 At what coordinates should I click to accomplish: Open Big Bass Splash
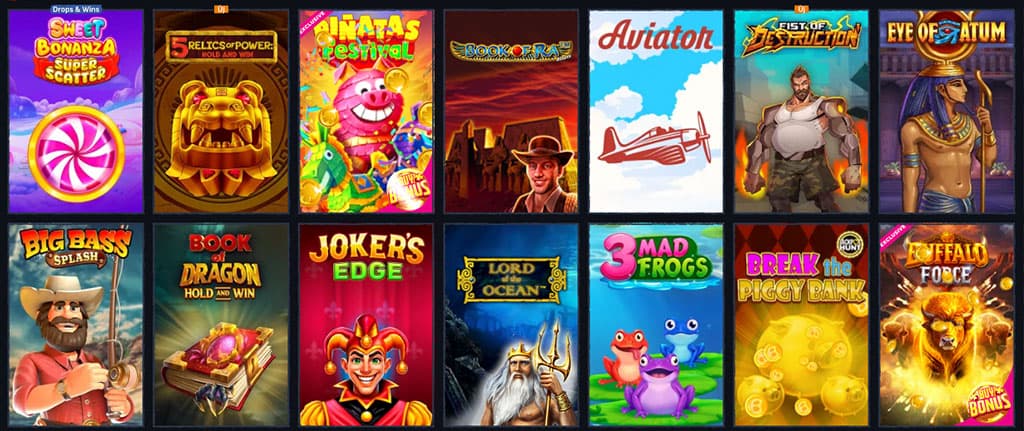click(x=76, y=324)
